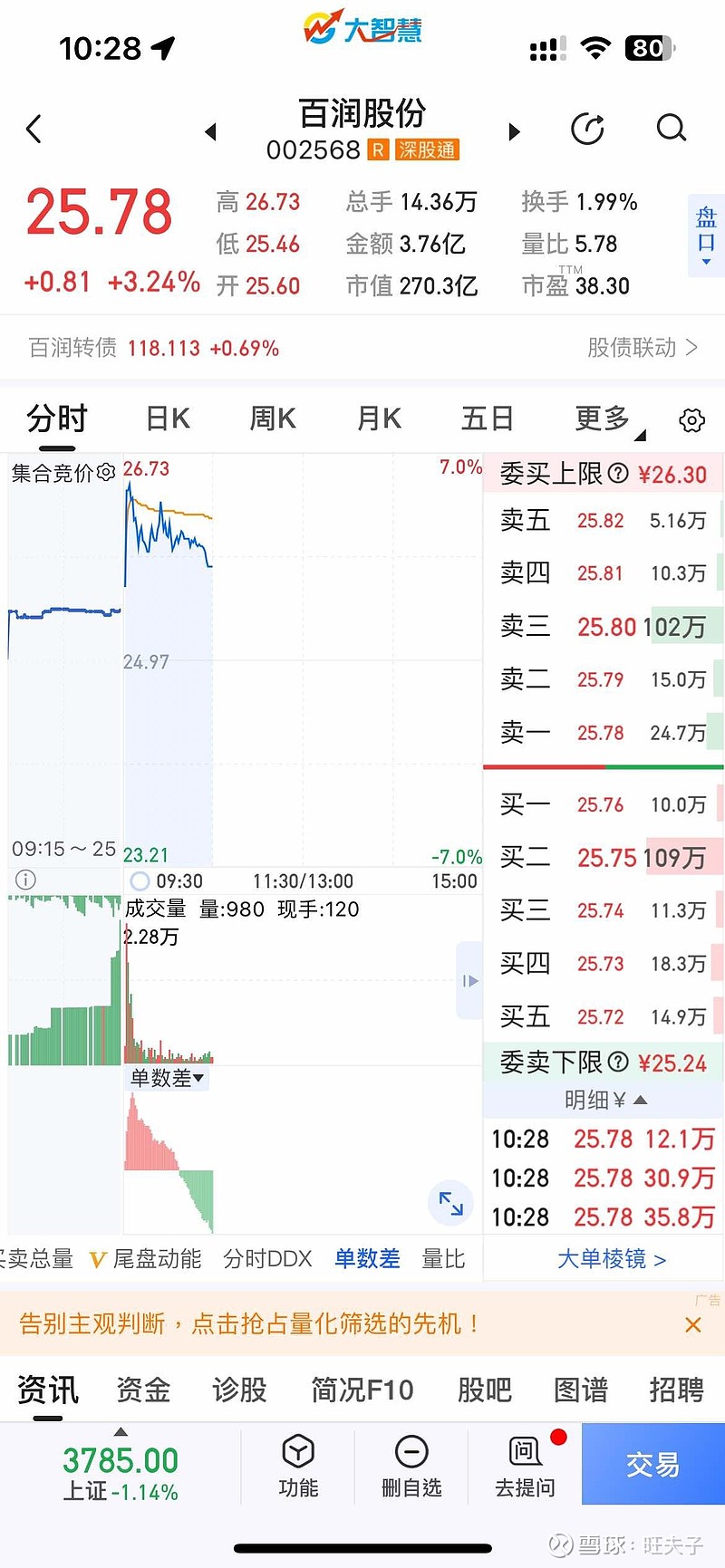Open the stock search
Viewport: 725px width, 1568px height.
[671, 129]
